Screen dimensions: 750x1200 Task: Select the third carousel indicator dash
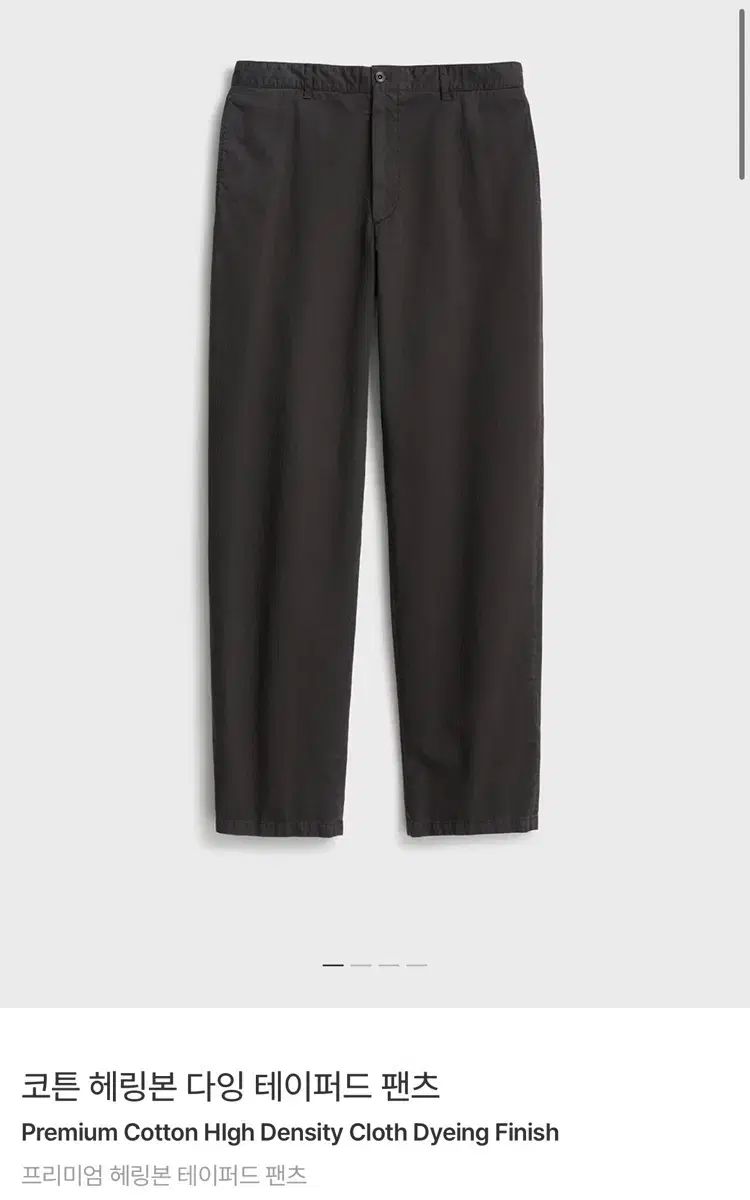389,965
